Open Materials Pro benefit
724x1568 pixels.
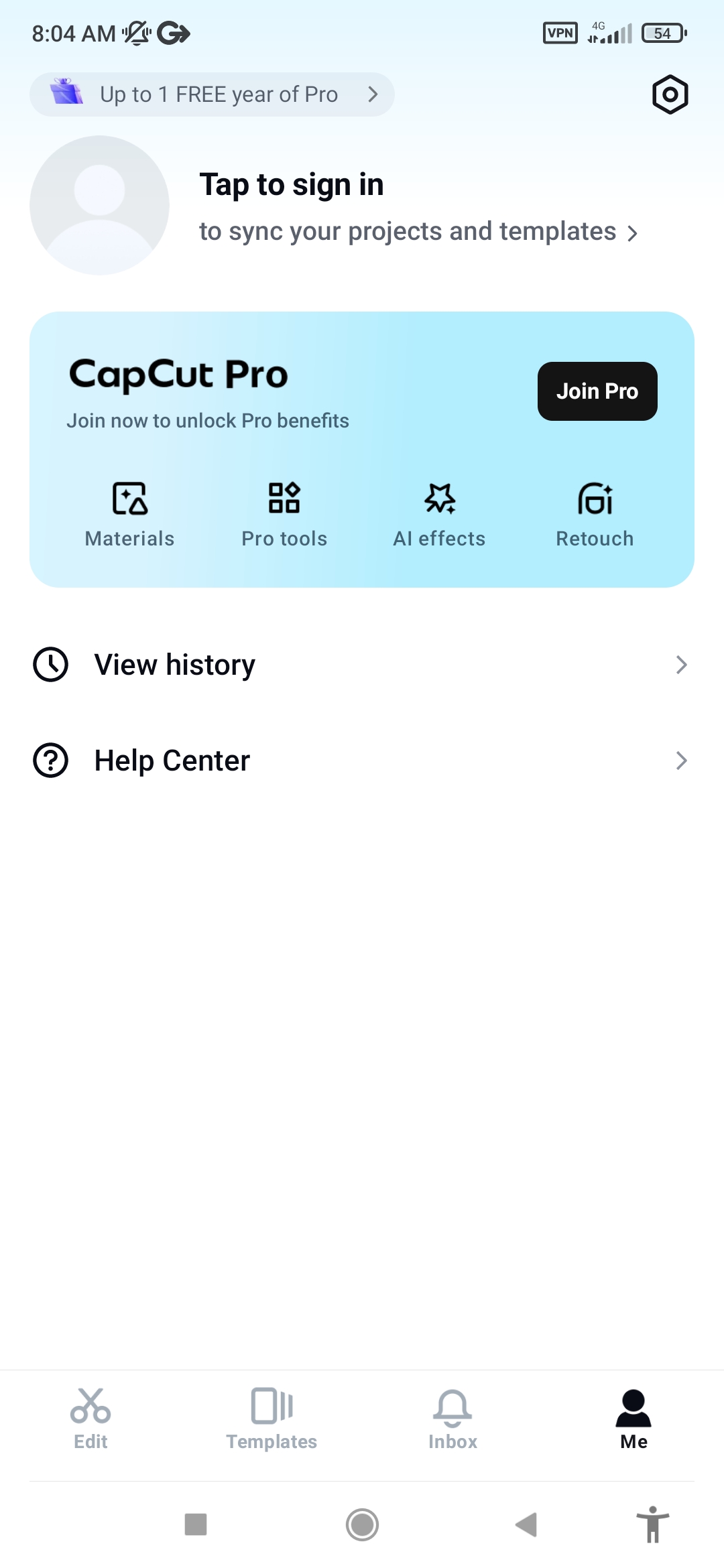[129, 514]
